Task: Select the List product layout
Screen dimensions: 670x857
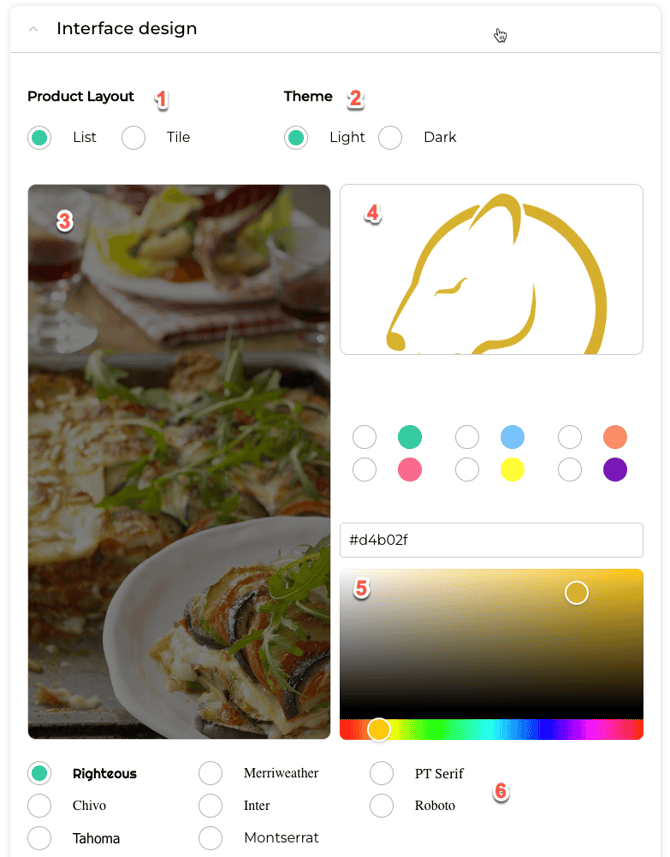Action: coord(40,138)
